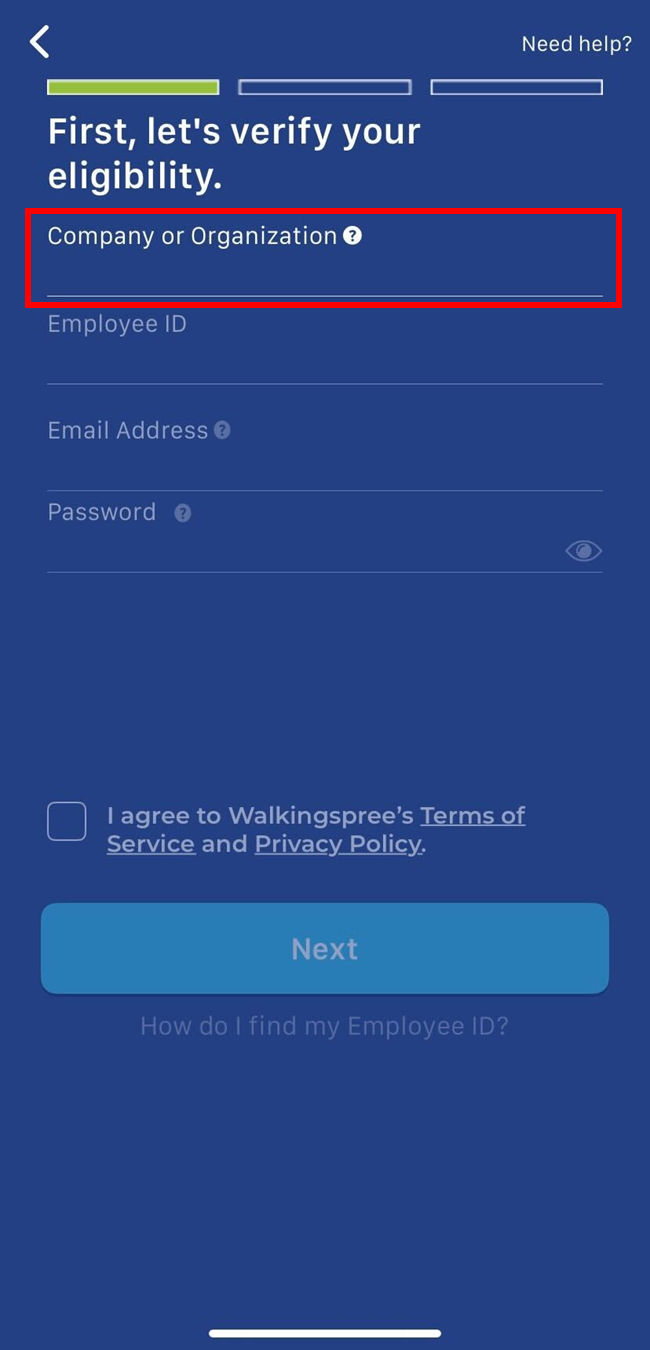Open the Need help? link
Screen dimensions: 650x1350
tap(577, 44)
